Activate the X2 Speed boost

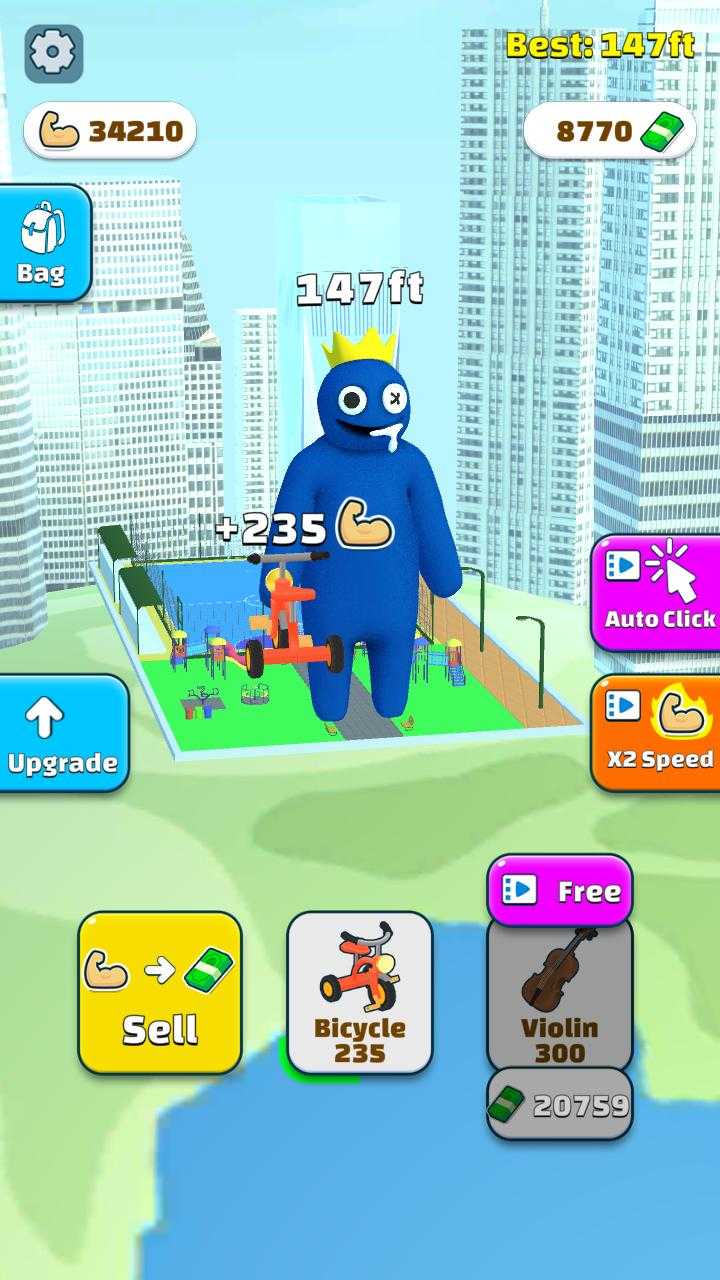click(x=658, y=733)
